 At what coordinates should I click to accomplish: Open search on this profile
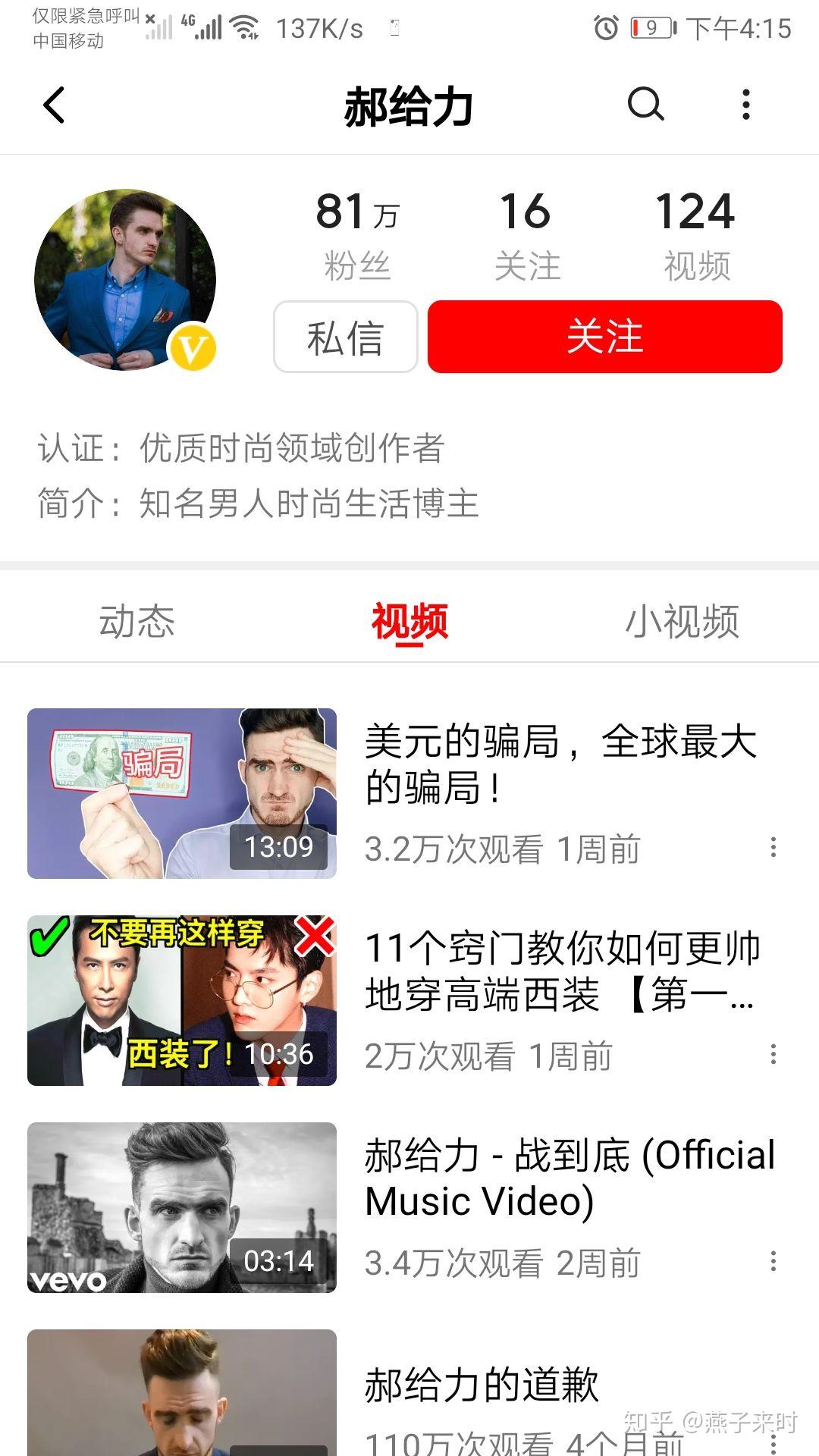point(645,105)
